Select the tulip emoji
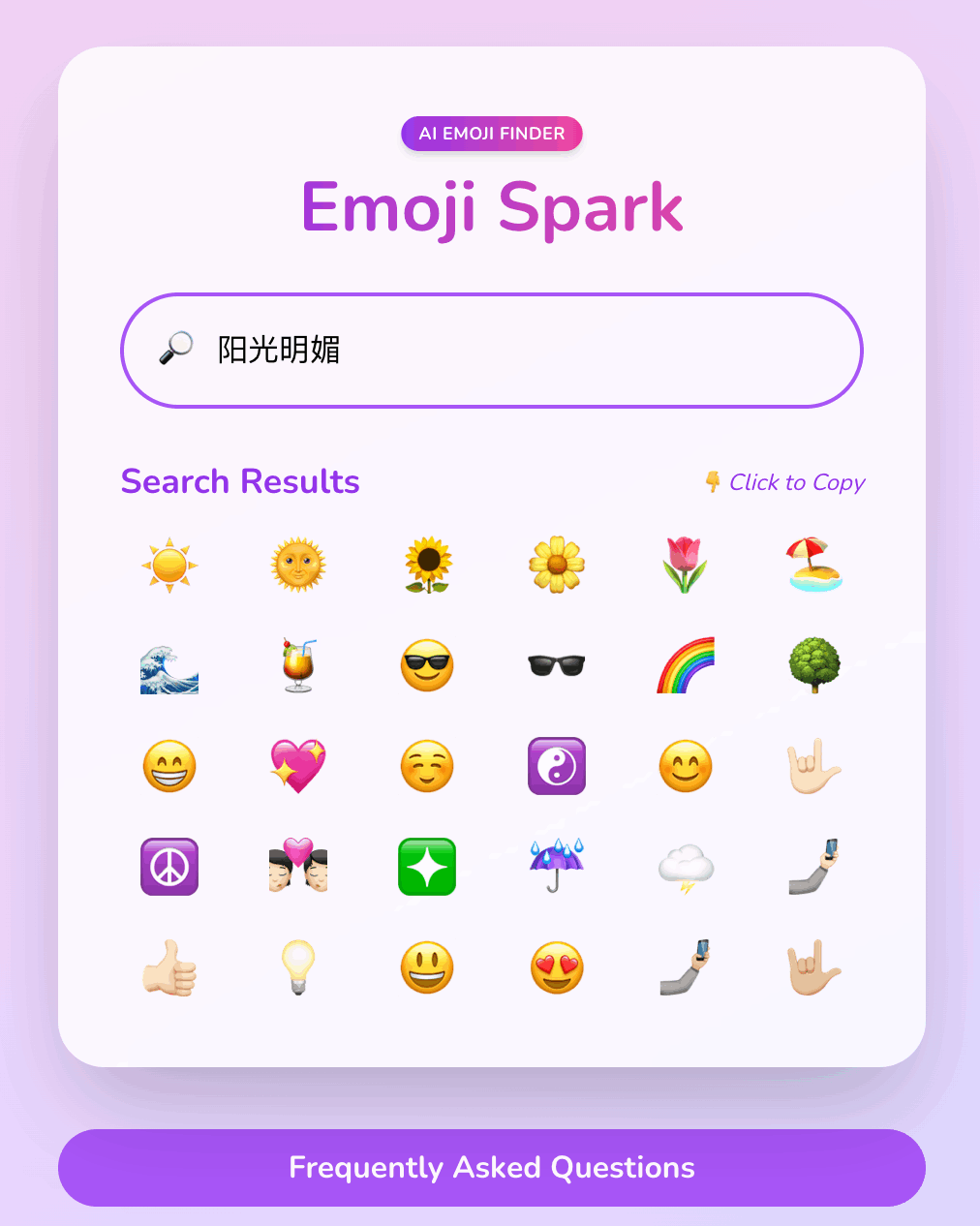The width and height of the screenshot is (980, 1226). click(x=685, y=566)
